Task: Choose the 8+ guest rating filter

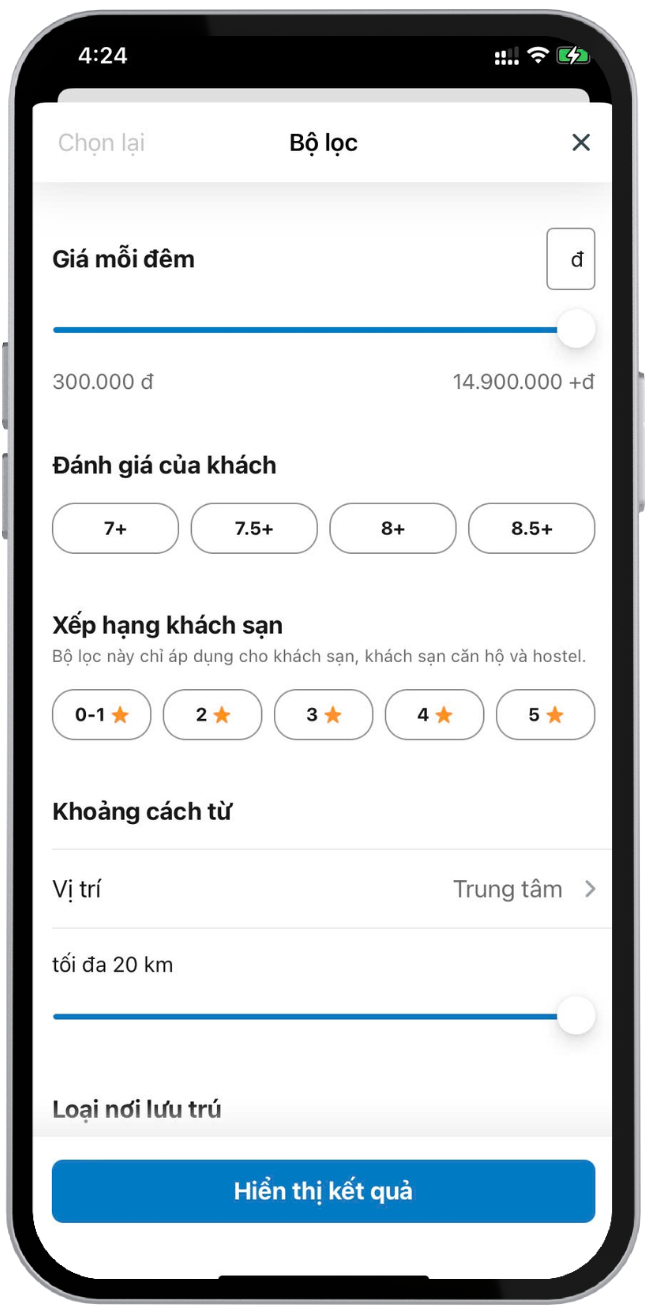Action: pyautogui.click(x=393, y=528)
